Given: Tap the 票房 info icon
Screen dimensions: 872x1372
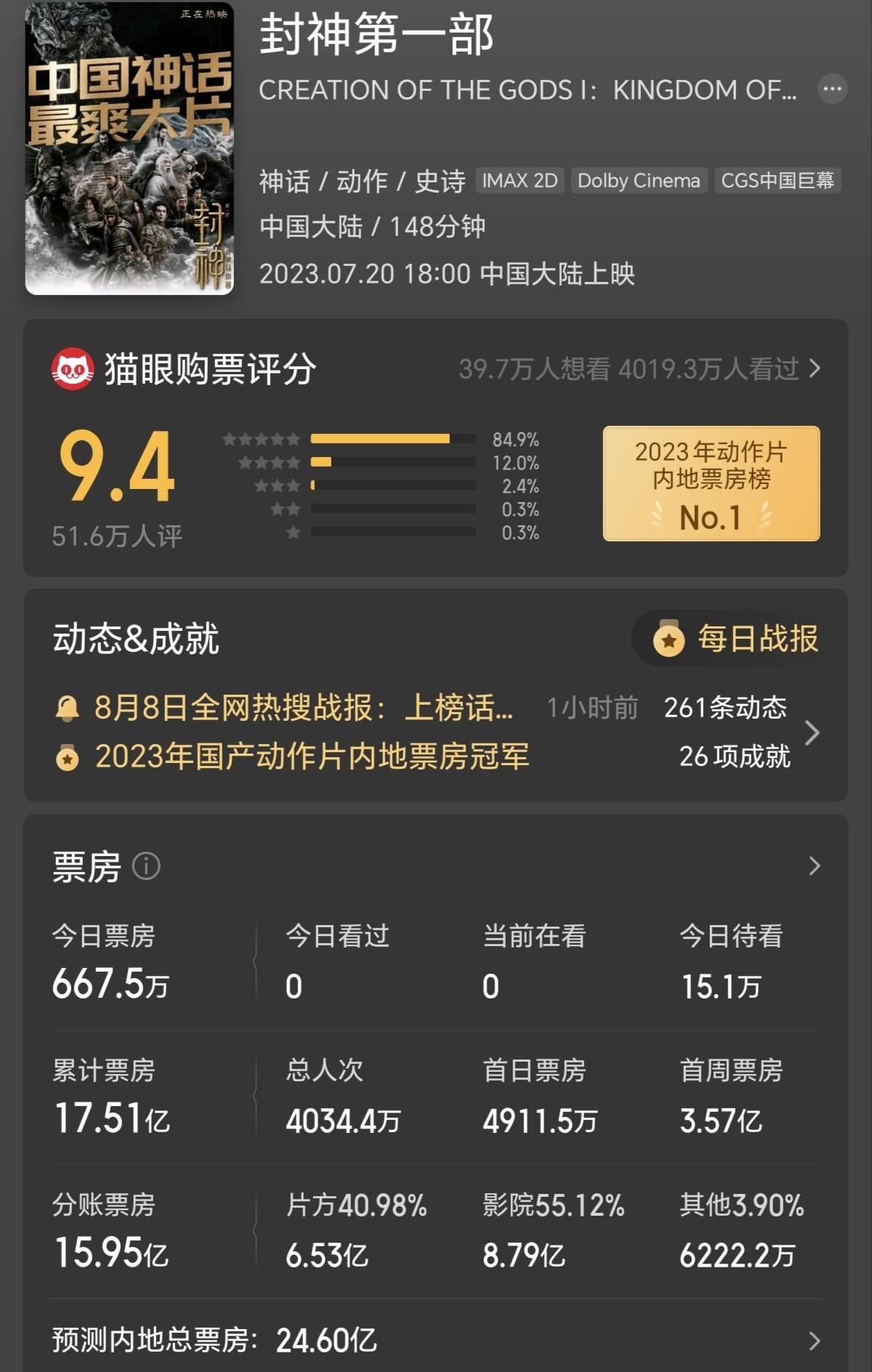Looking at the screenshot, I should point(146,866).
